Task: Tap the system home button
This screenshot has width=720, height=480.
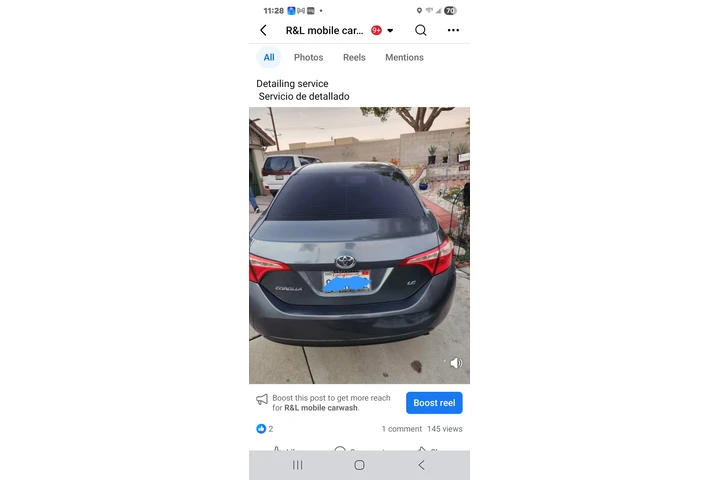Action: click(x=359, y=465)
